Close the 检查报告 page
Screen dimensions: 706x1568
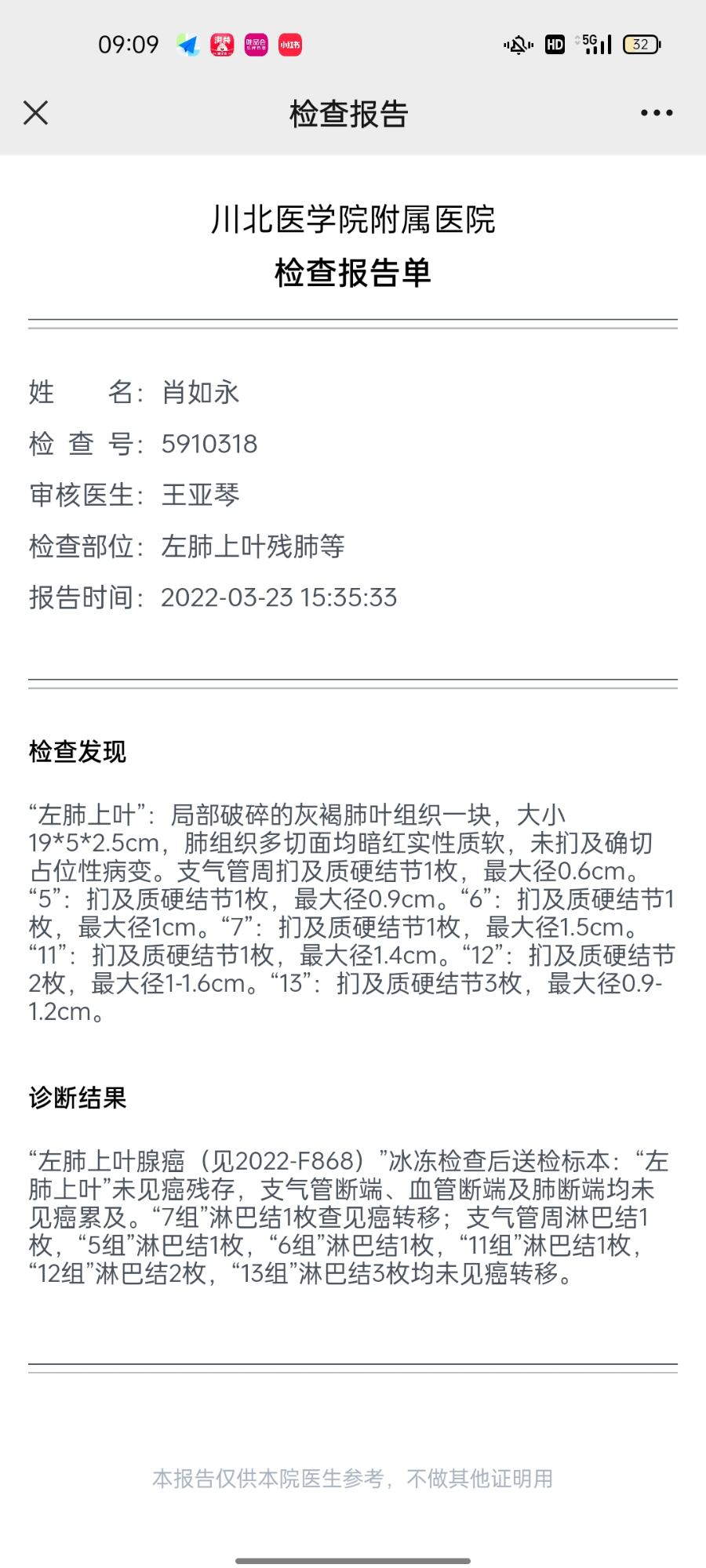tap(36, 113)
